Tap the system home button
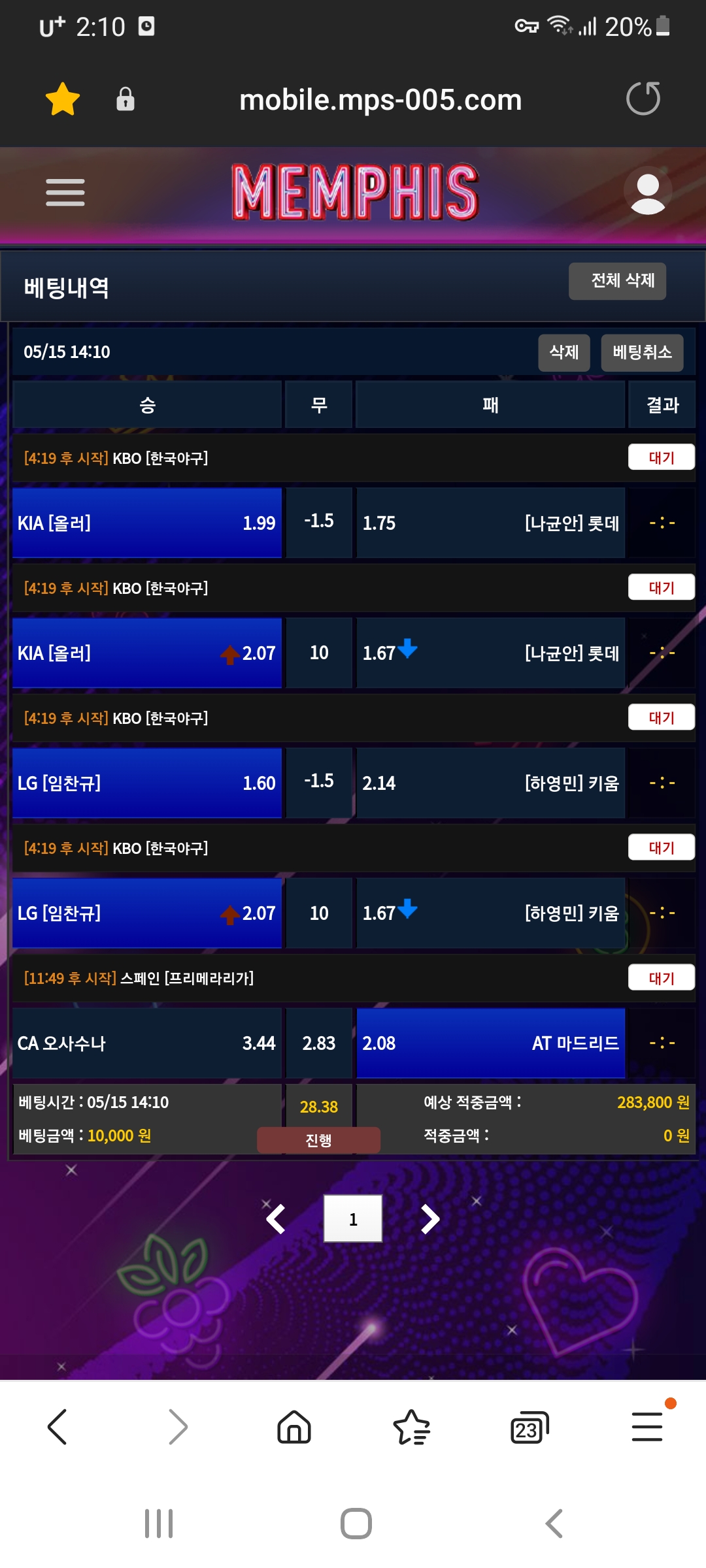This screenshot has width=706, height=1568. click(356, 1524)
